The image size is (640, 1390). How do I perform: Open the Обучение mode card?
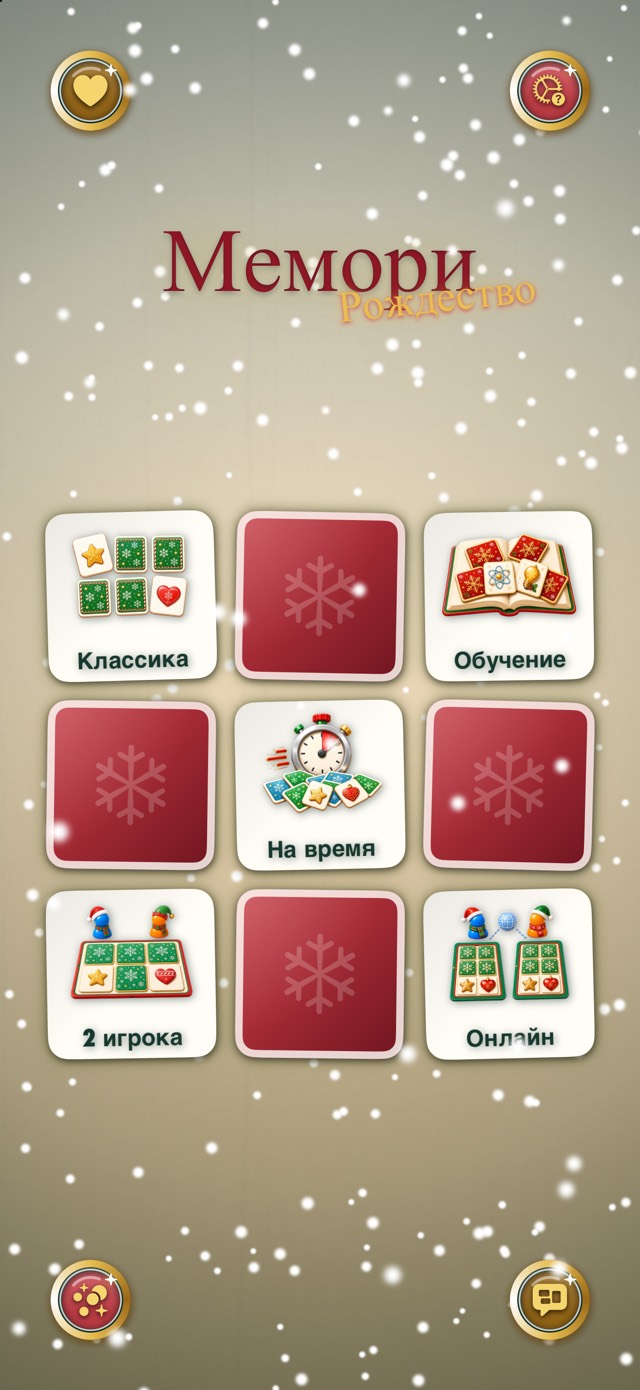click(x=509, y=596)
